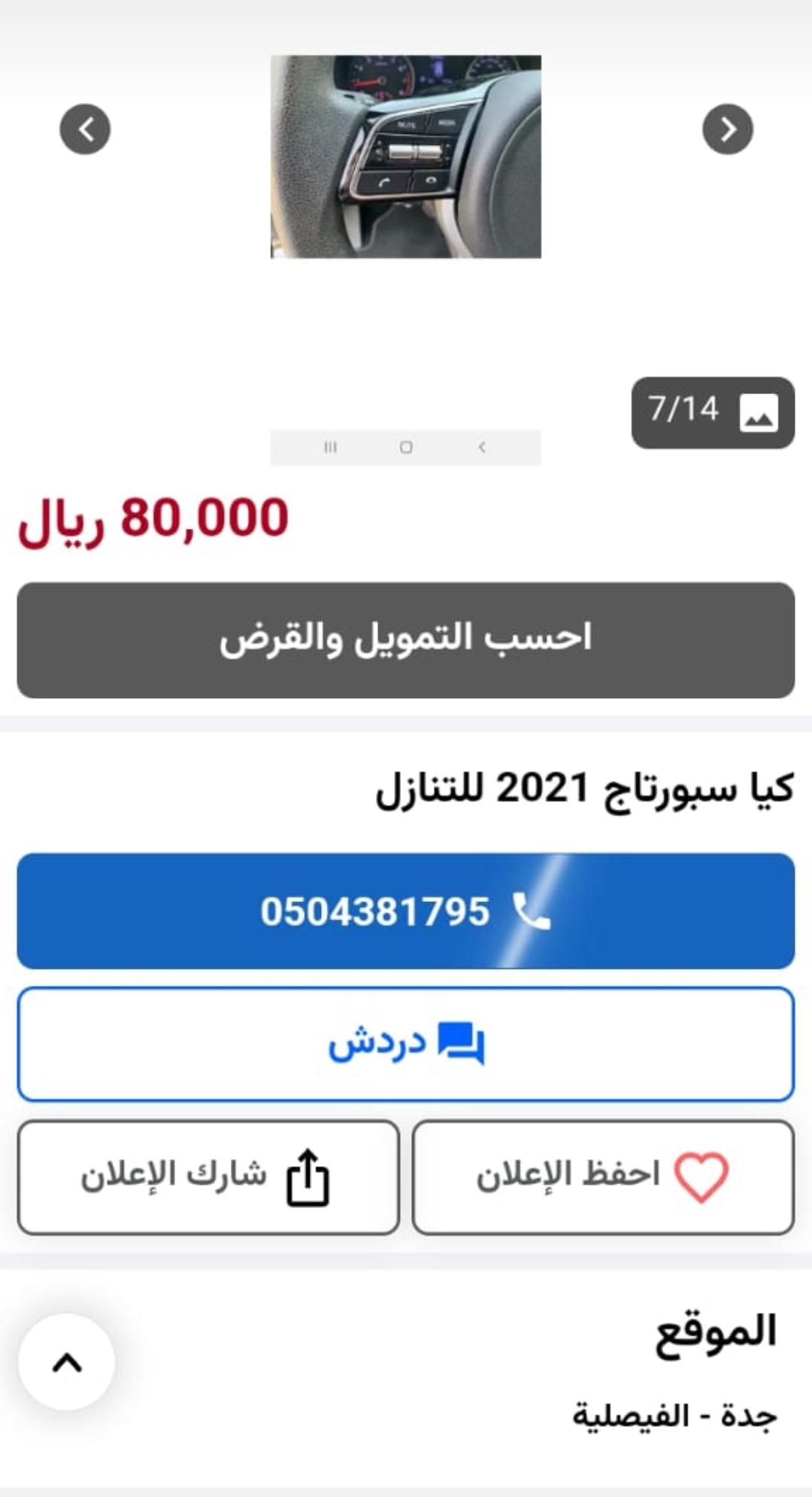Jump back to top with the up arrow
This screenshot has height=1497, width=812.
point(67,1362)
